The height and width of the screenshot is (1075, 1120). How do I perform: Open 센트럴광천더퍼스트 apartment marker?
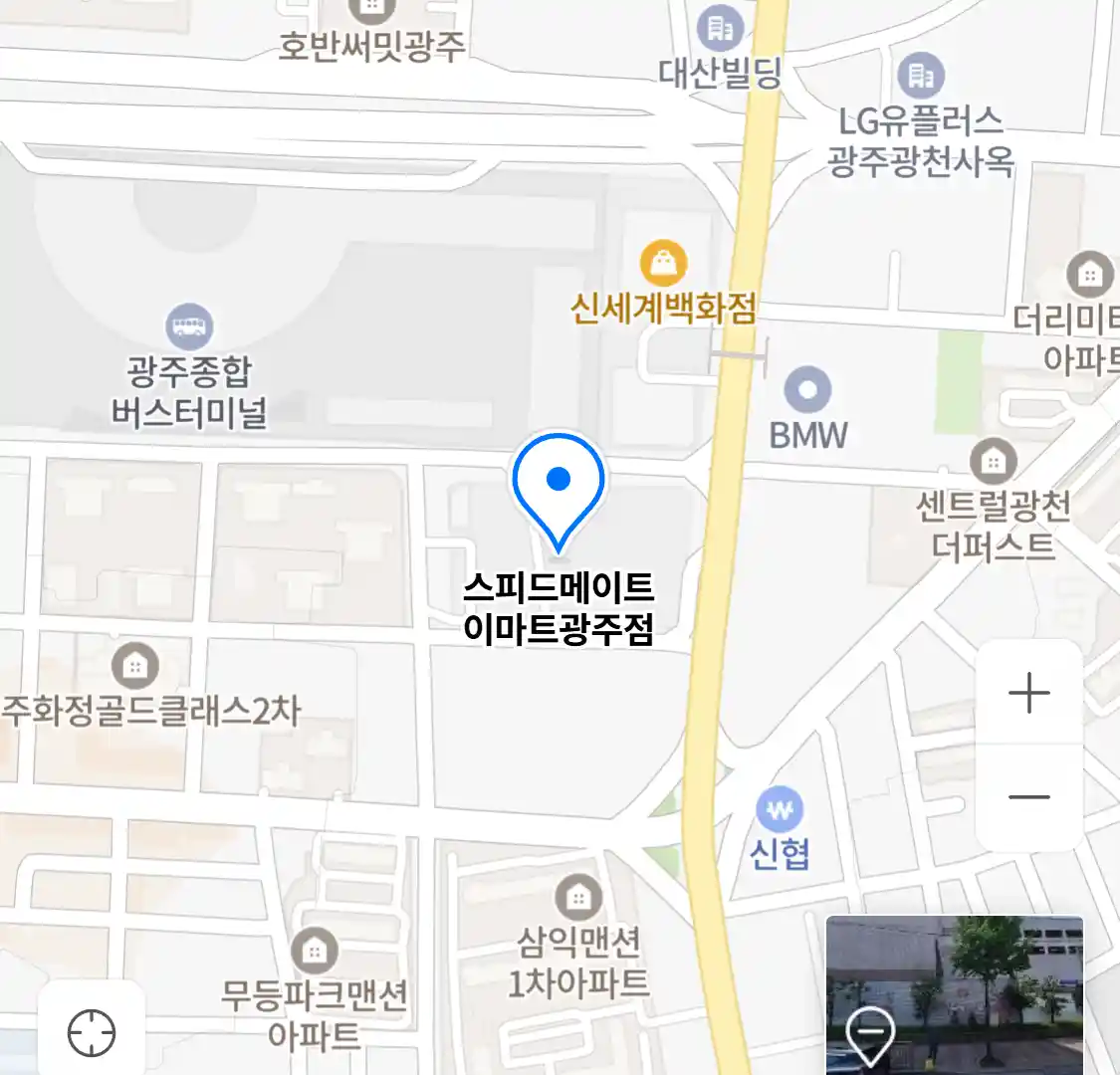pos(993,461)
